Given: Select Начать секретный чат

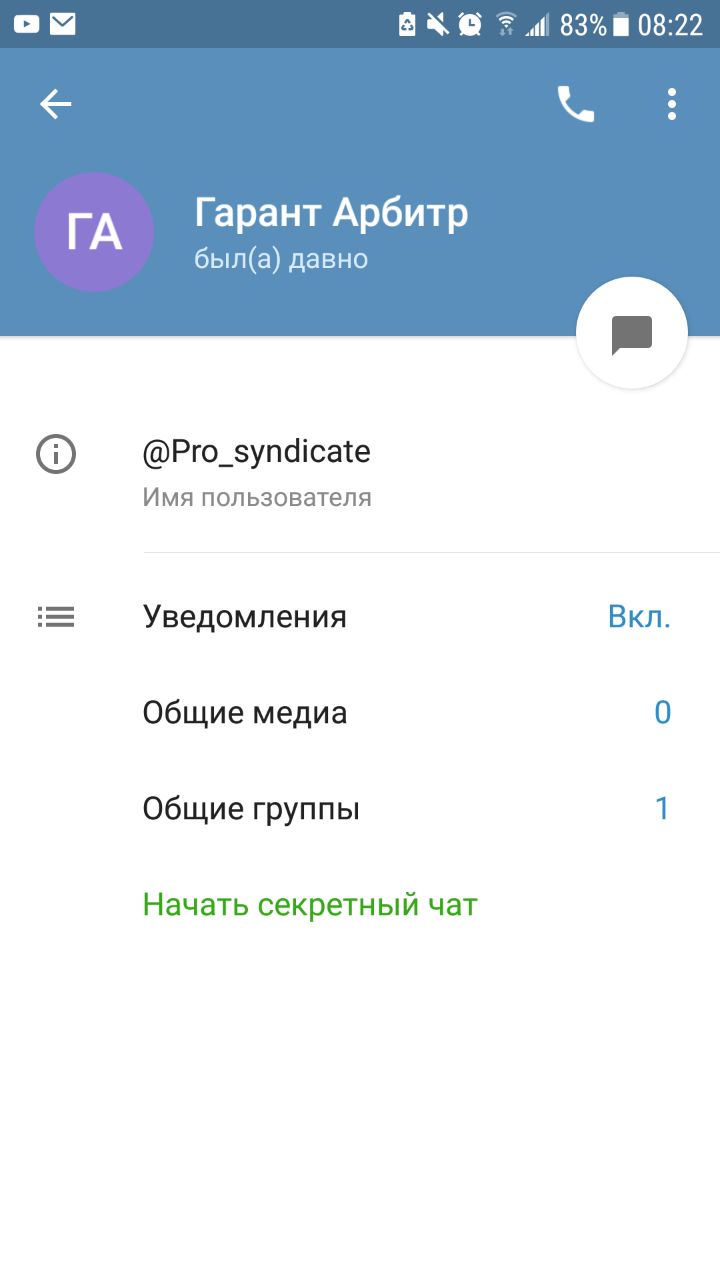Looking at the screenshot, I should tap(310, 905).
